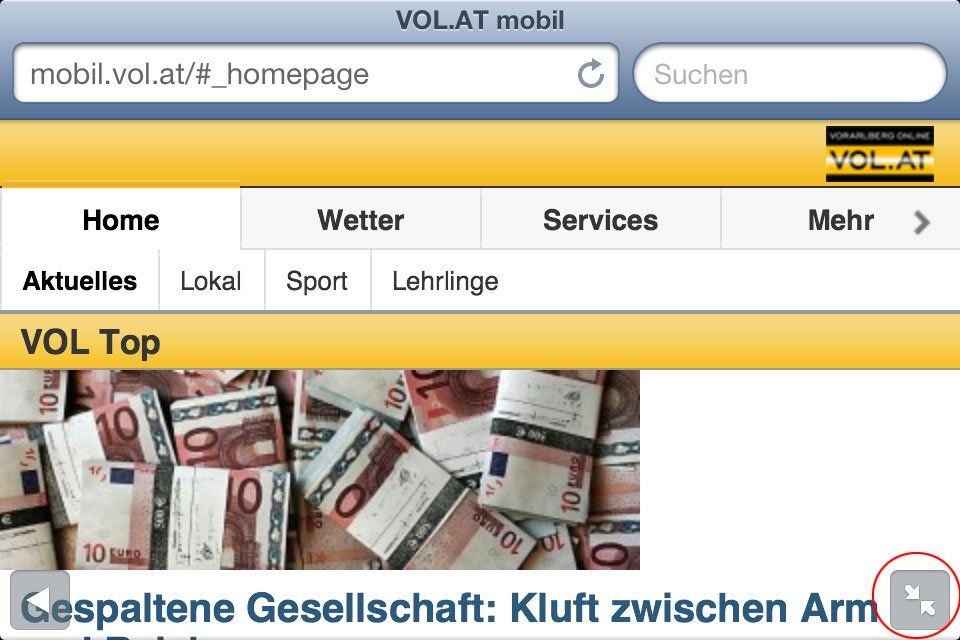Exit full-screen browsing mode

(919, 600)
